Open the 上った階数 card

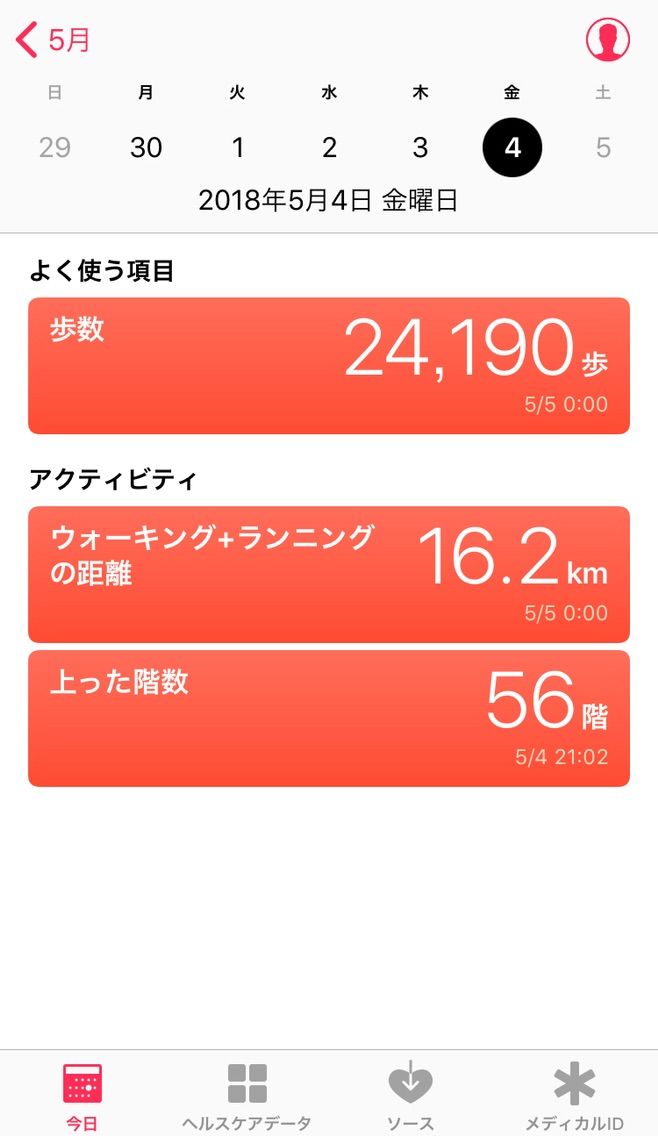coord(329,718)
